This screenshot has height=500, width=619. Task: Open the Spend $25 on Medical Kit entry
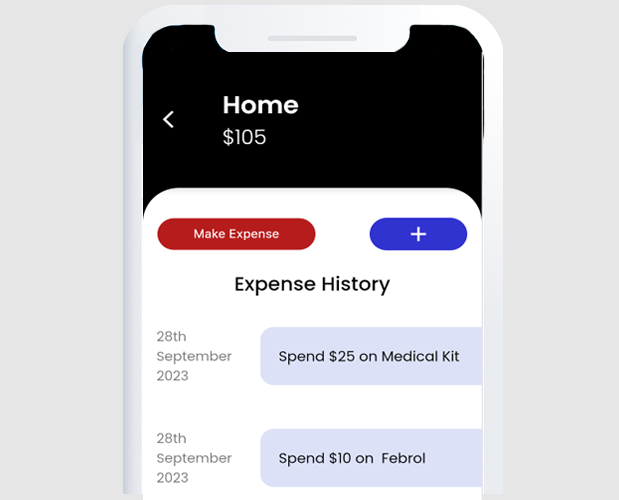click(x=370, y=356)
